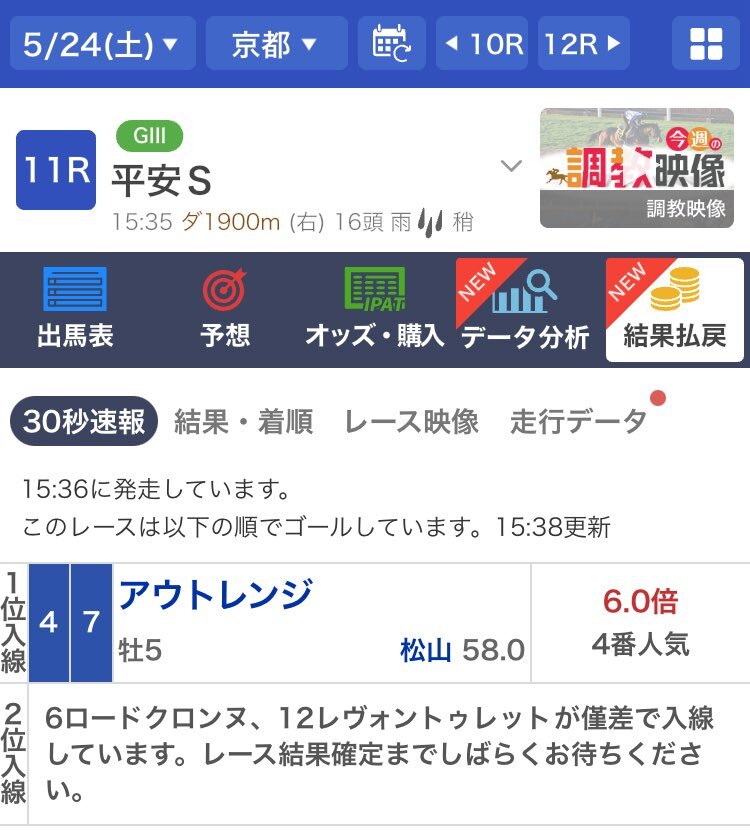Switch to the 予想 tab
The image size is (750, 831).
click(225, 310)
